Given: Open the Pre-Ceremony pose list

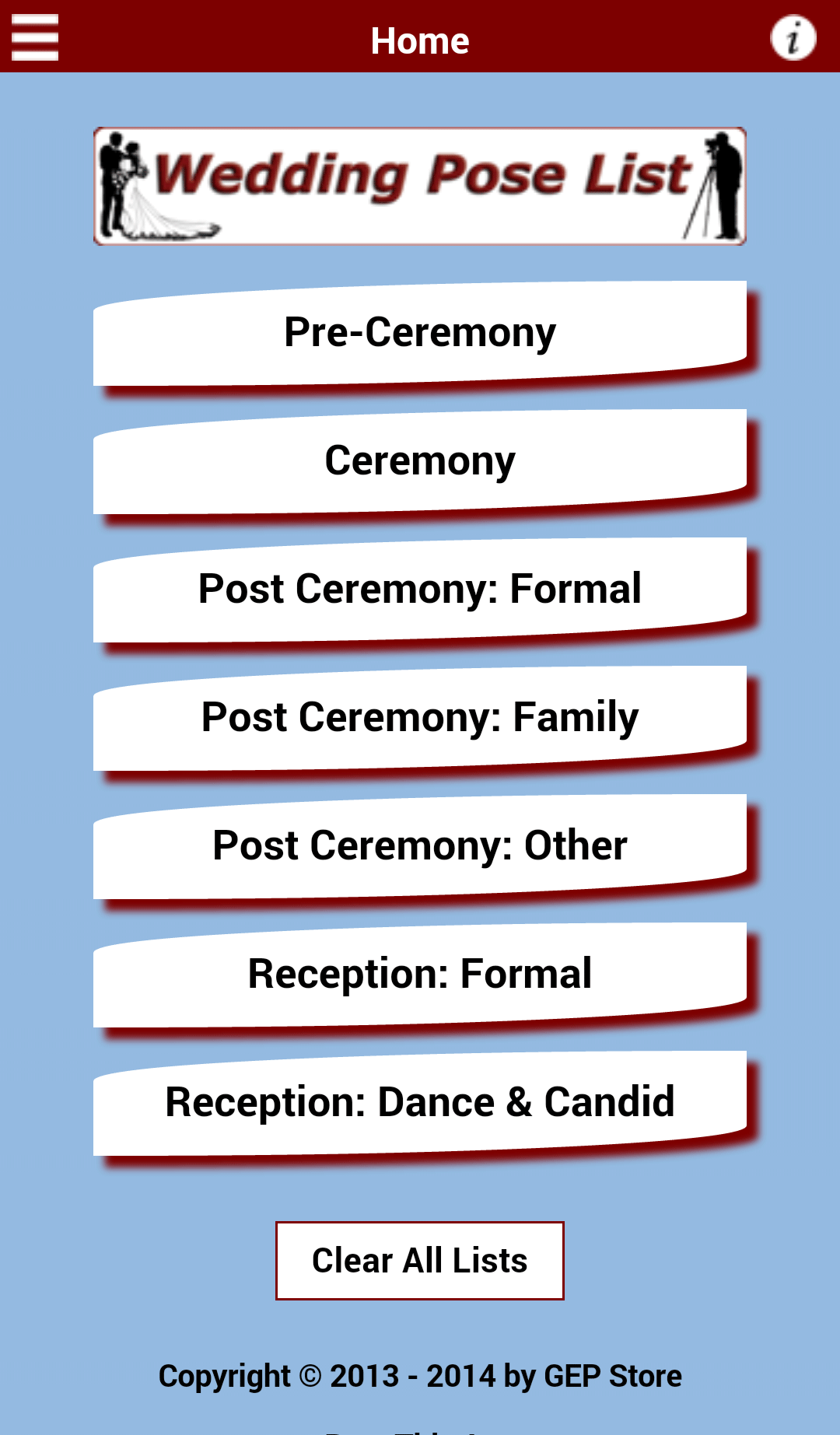Looking at the screenshot, I should tap(420, 333).
